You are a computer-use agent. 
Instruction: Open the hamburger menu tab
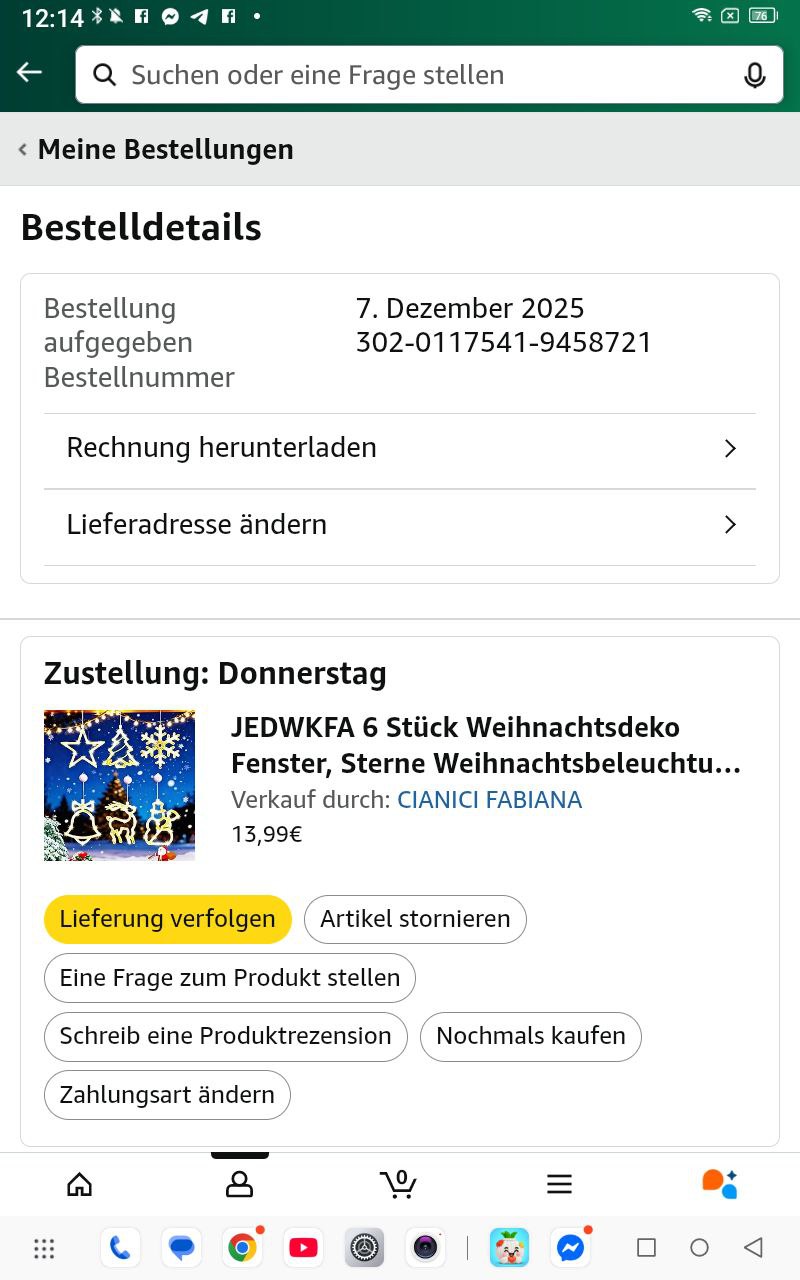[x=559, y=1185]
